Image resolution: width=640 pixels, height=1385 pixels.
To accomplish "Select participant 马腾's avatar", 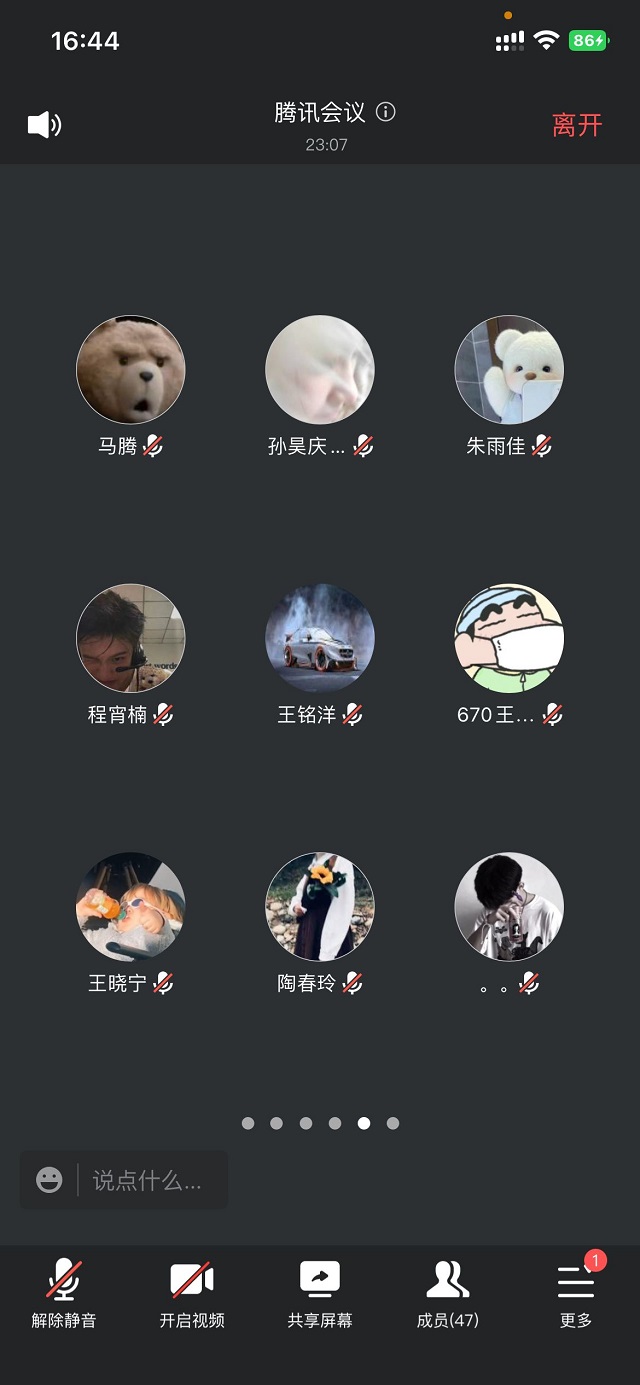I will click(131, 370).
